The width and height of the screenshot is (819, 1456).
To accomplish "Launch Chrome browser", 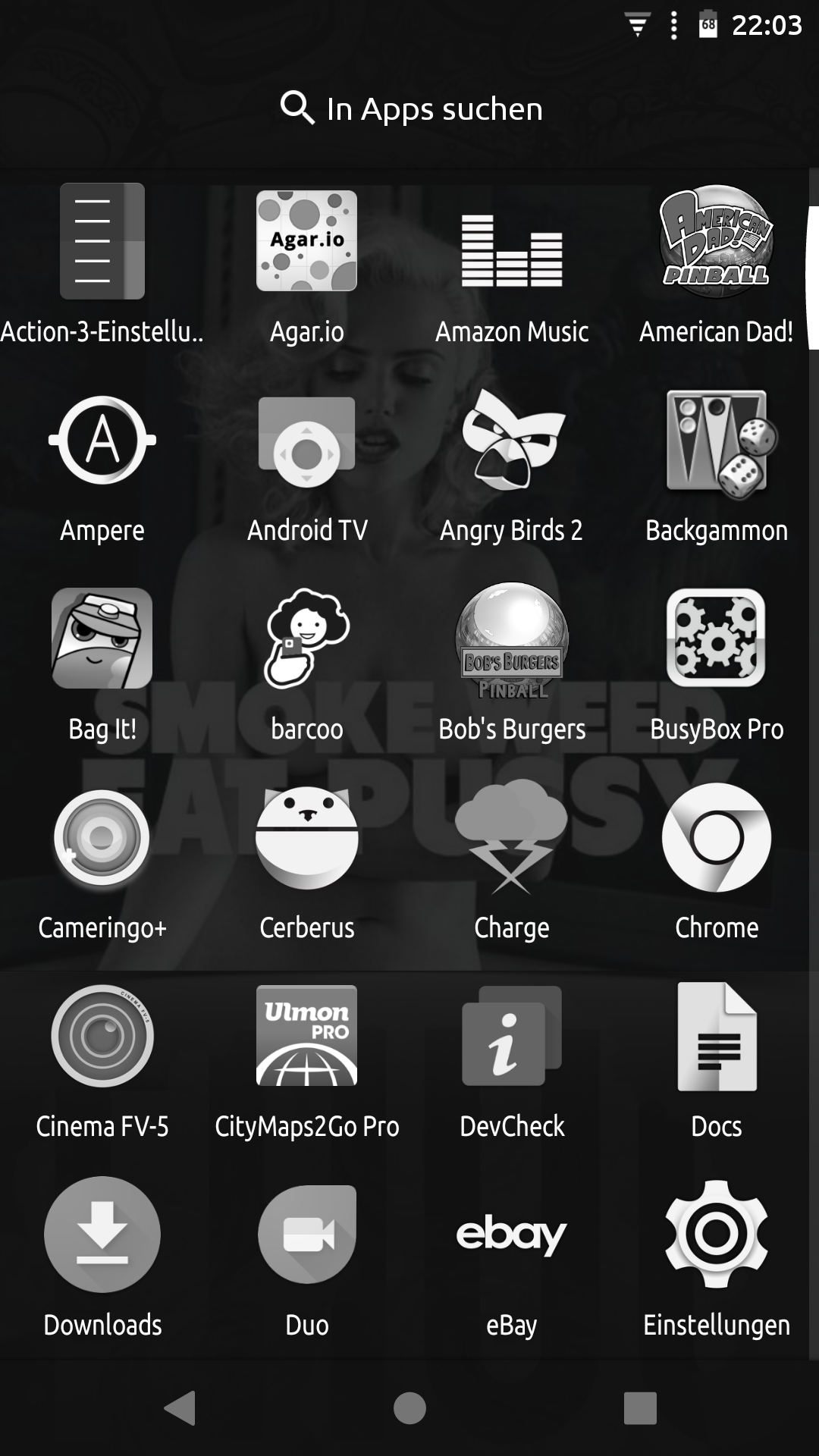I will (x=716, y=838).
